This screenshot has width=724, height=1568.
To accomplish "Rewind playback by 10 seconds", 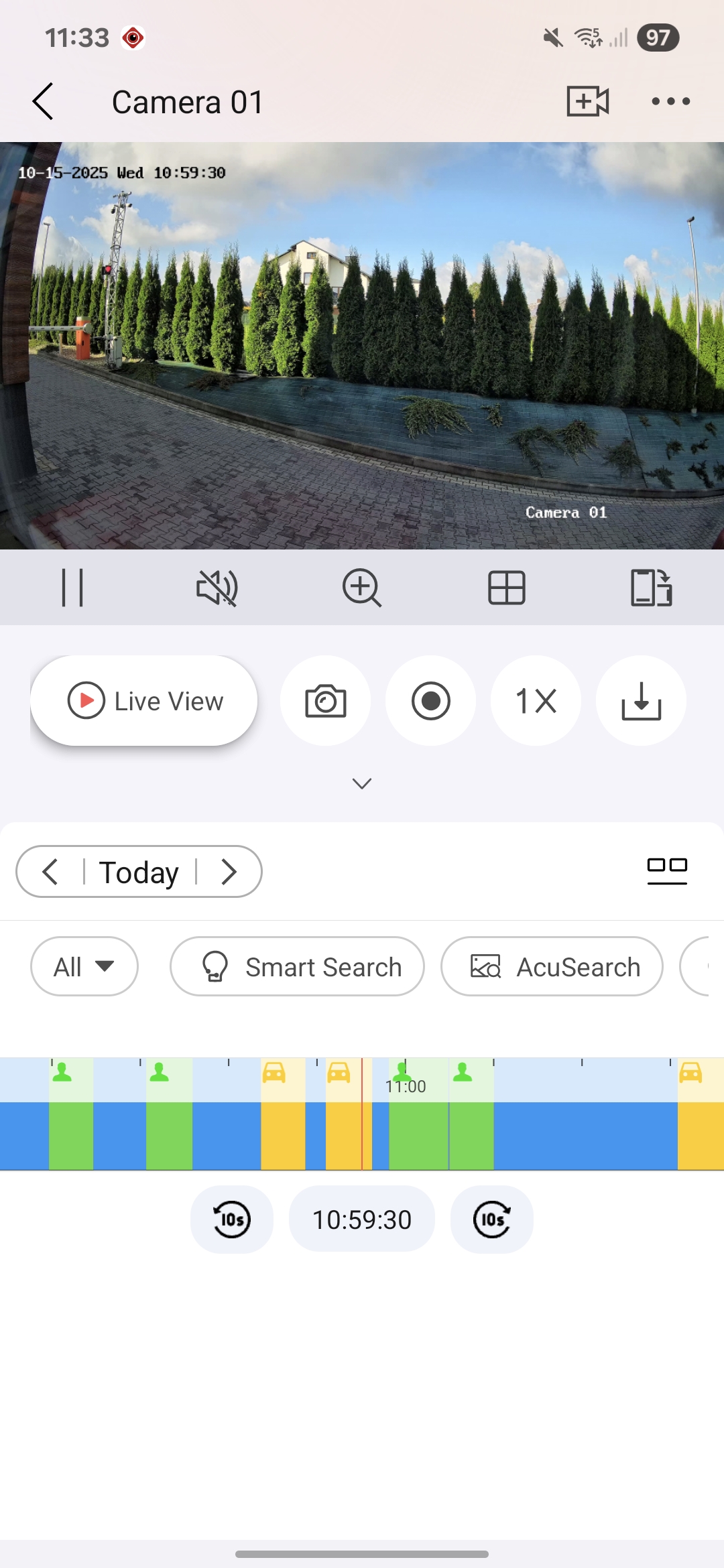I will (232, 1220).
